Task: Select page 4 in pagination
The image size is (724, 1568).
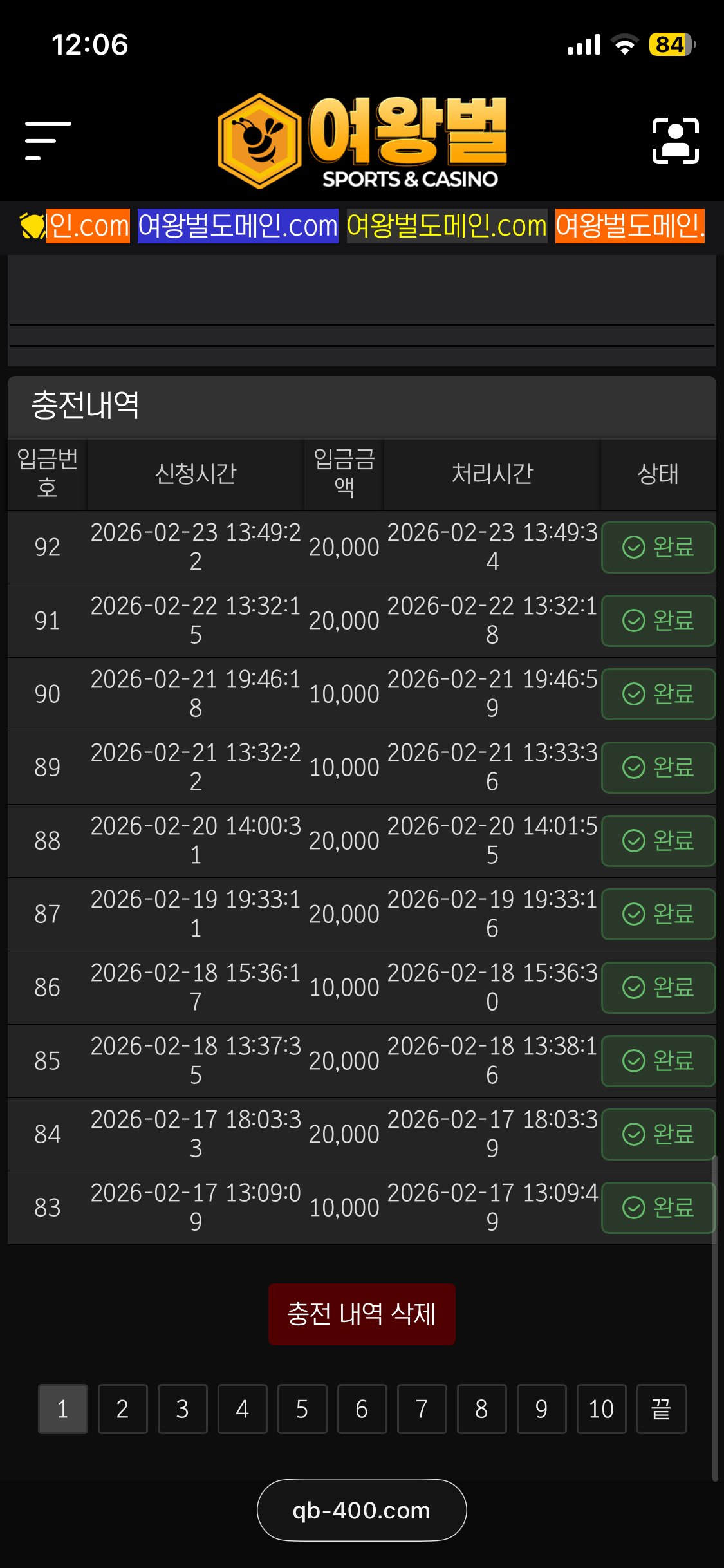Action: click(242, 1409)
